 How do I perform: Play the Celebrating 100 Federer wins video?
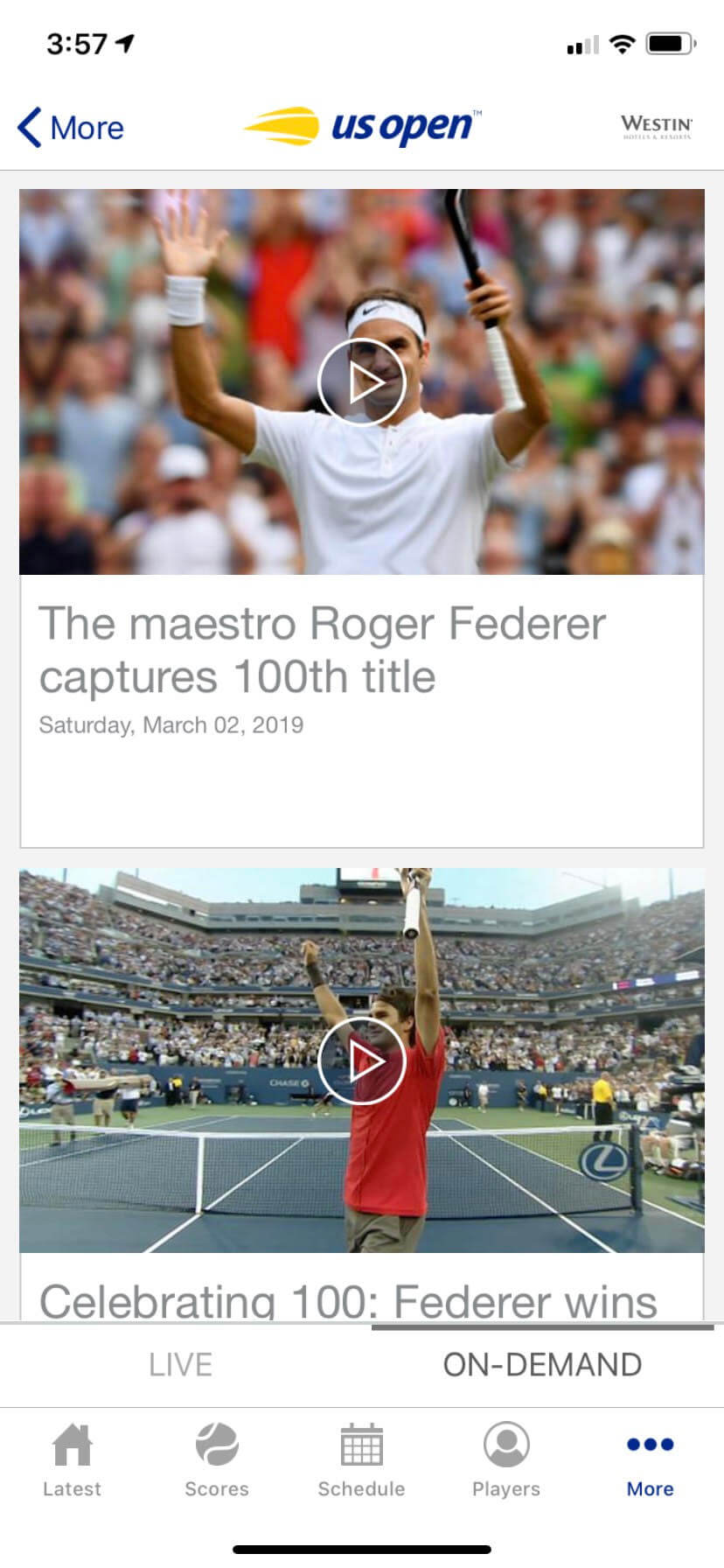coord(361,1060)
